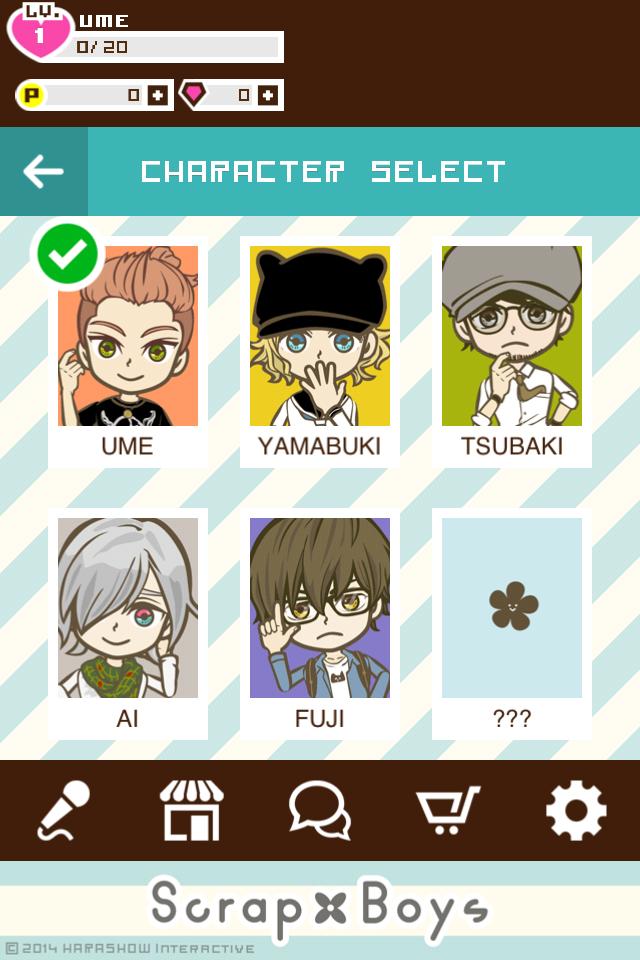
Task: Go back using the arrow button
Action: point(44,171)
